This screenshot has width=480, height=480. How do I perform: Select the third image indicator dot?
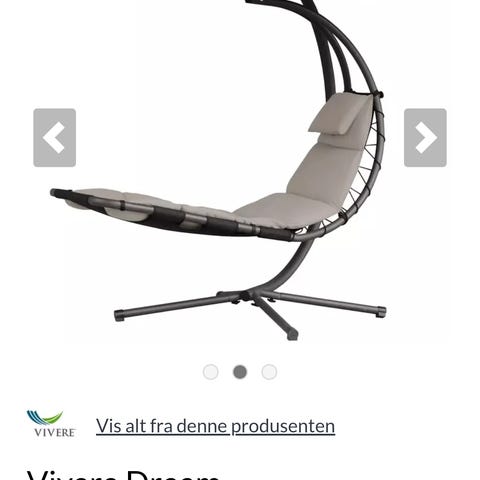pyautogui.click(x=269, y=372)
